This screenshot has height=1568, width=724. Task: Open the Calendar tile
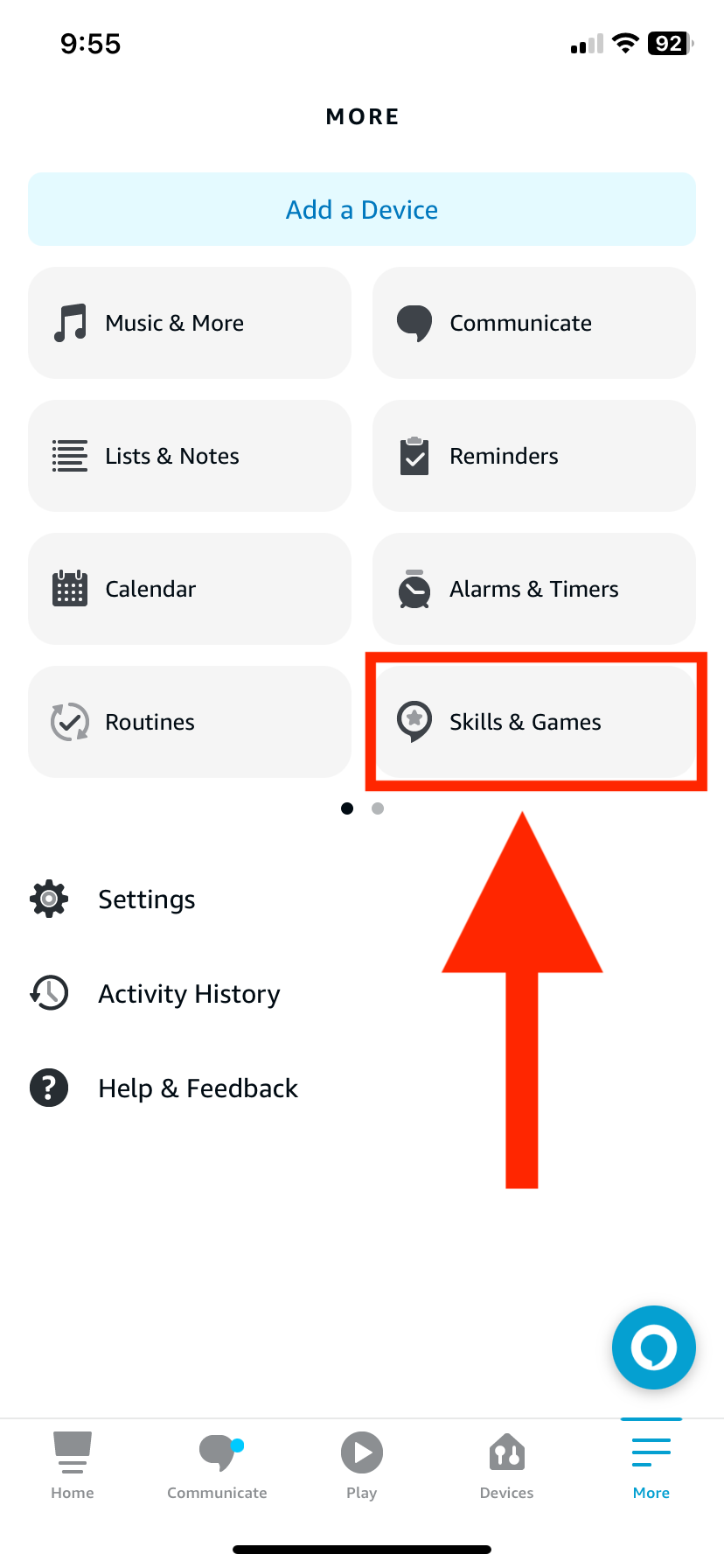[x=190, y=589]
